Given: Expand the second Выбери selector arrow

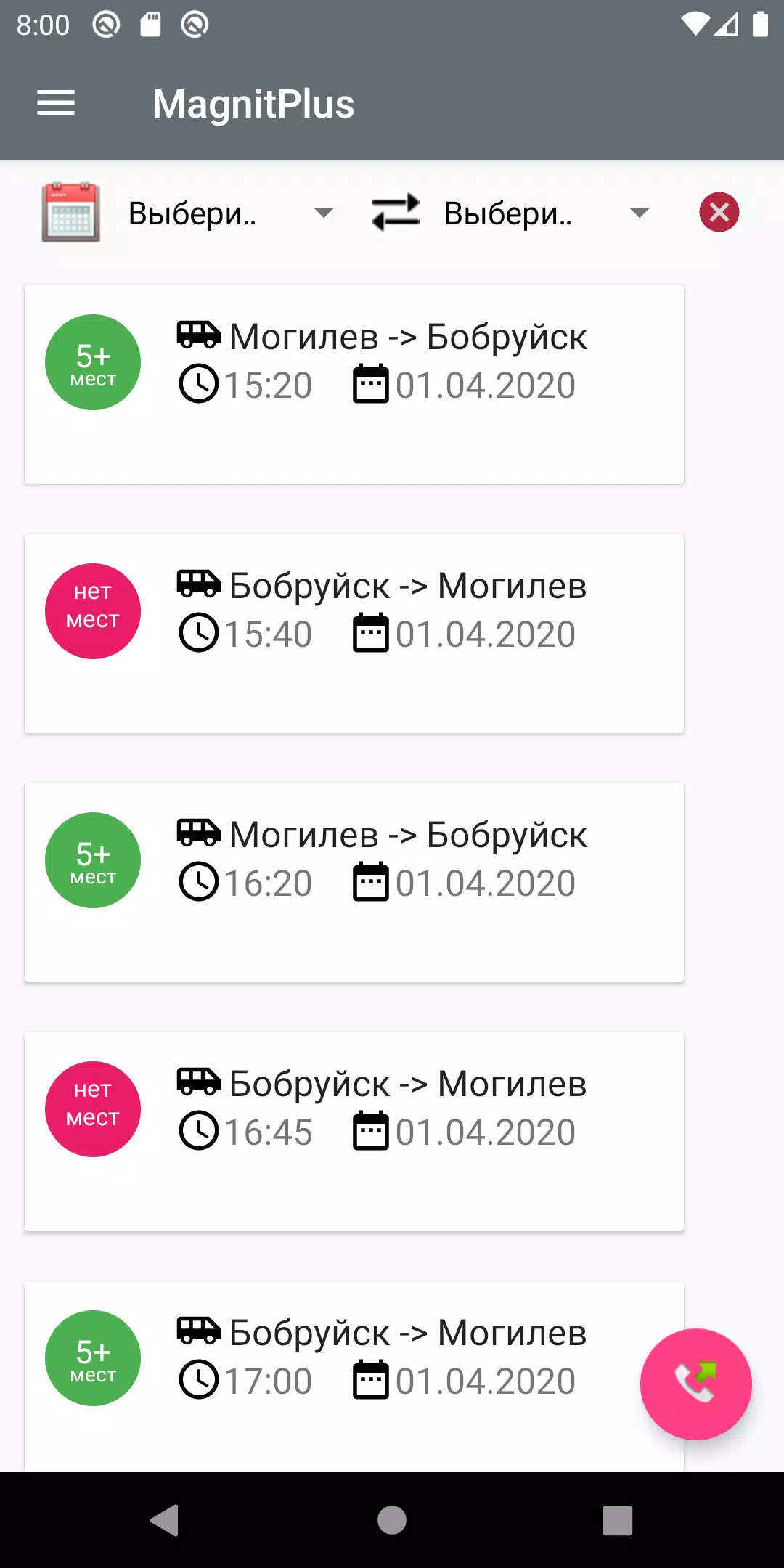Looking at the screenshot, I should coord(637,212).
